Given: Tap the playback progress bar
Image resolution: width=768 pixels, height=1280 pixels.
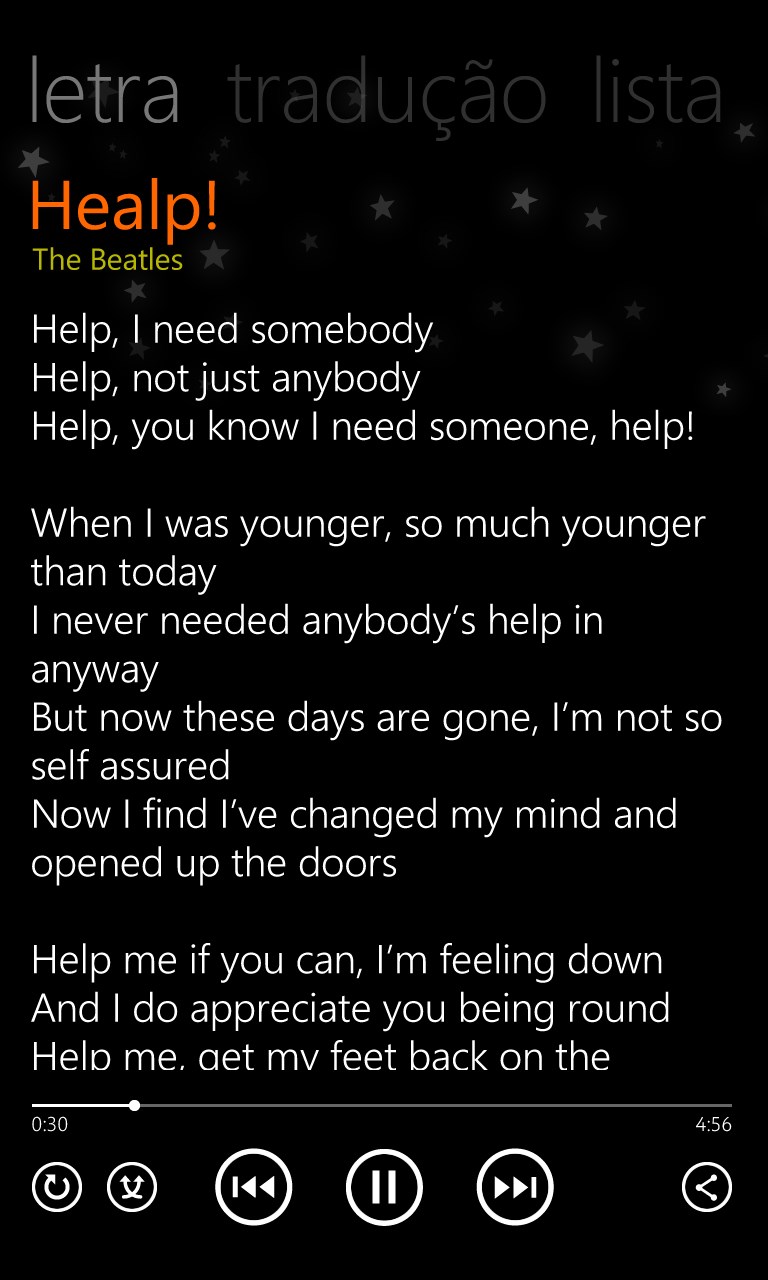Looking at the screenshot, I should point(400,1105).
